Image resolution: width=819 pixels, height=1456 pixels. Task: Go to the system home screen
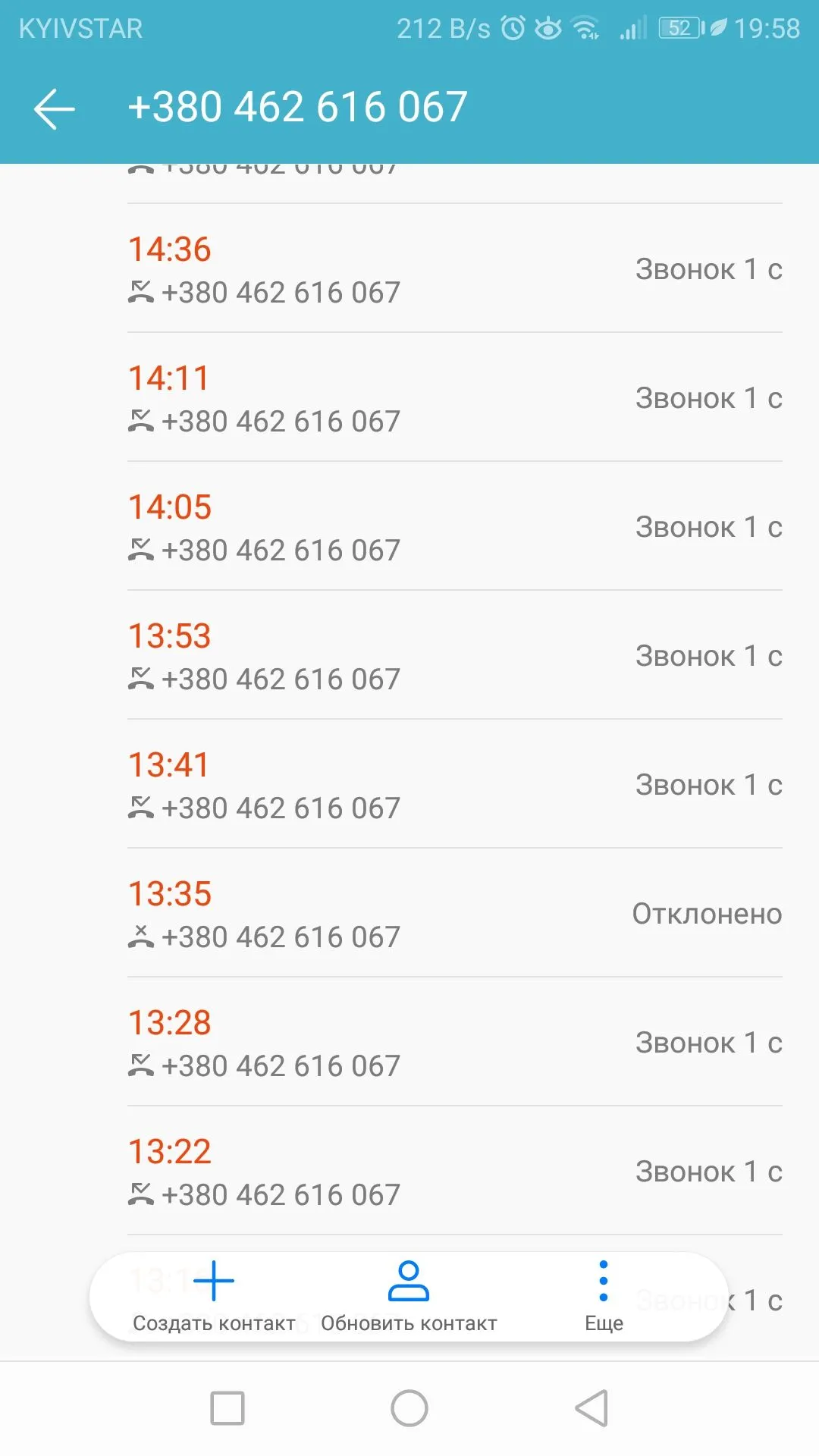click(409, 1408)
